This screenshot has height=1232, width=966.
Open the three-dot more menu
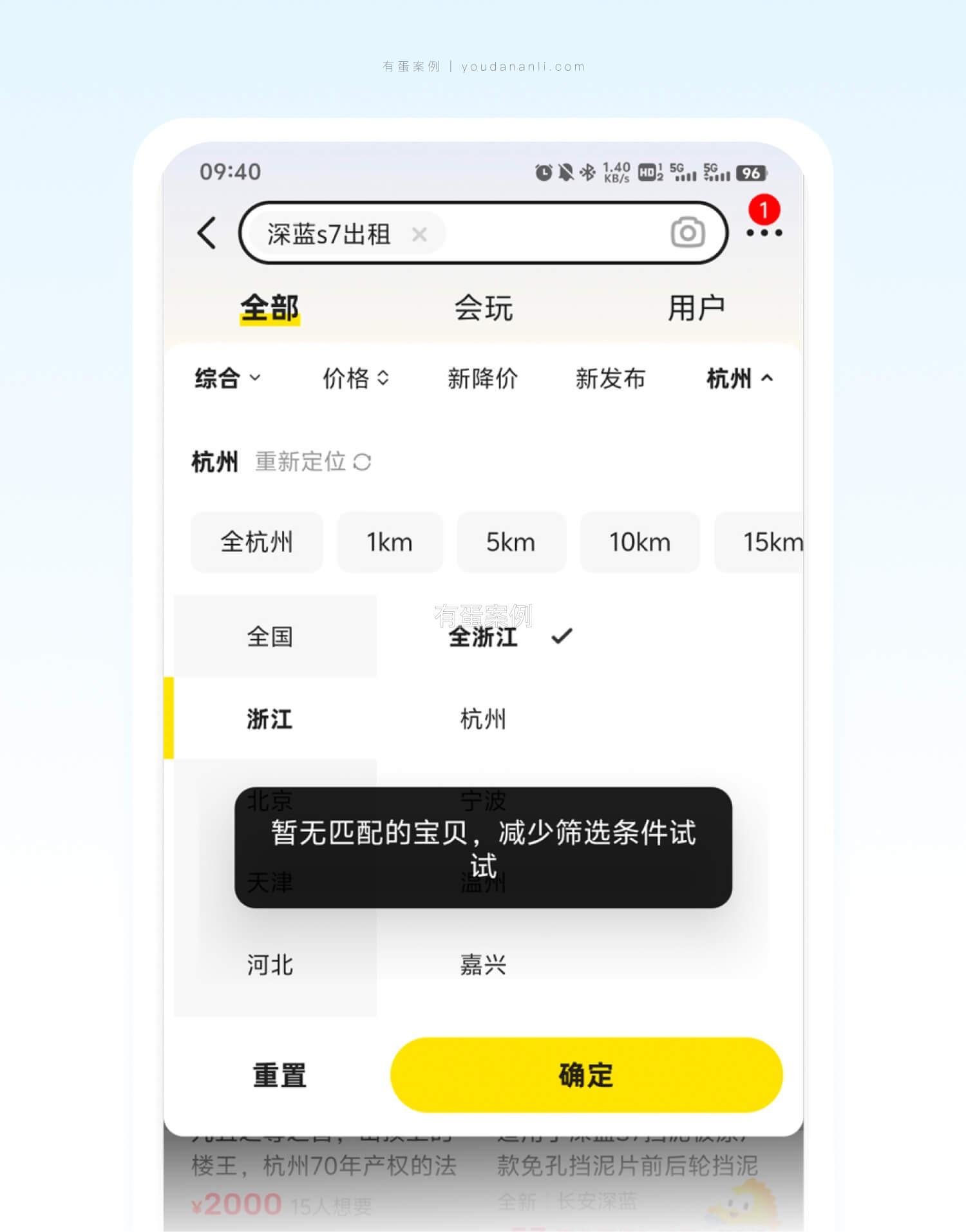[764, 232]
